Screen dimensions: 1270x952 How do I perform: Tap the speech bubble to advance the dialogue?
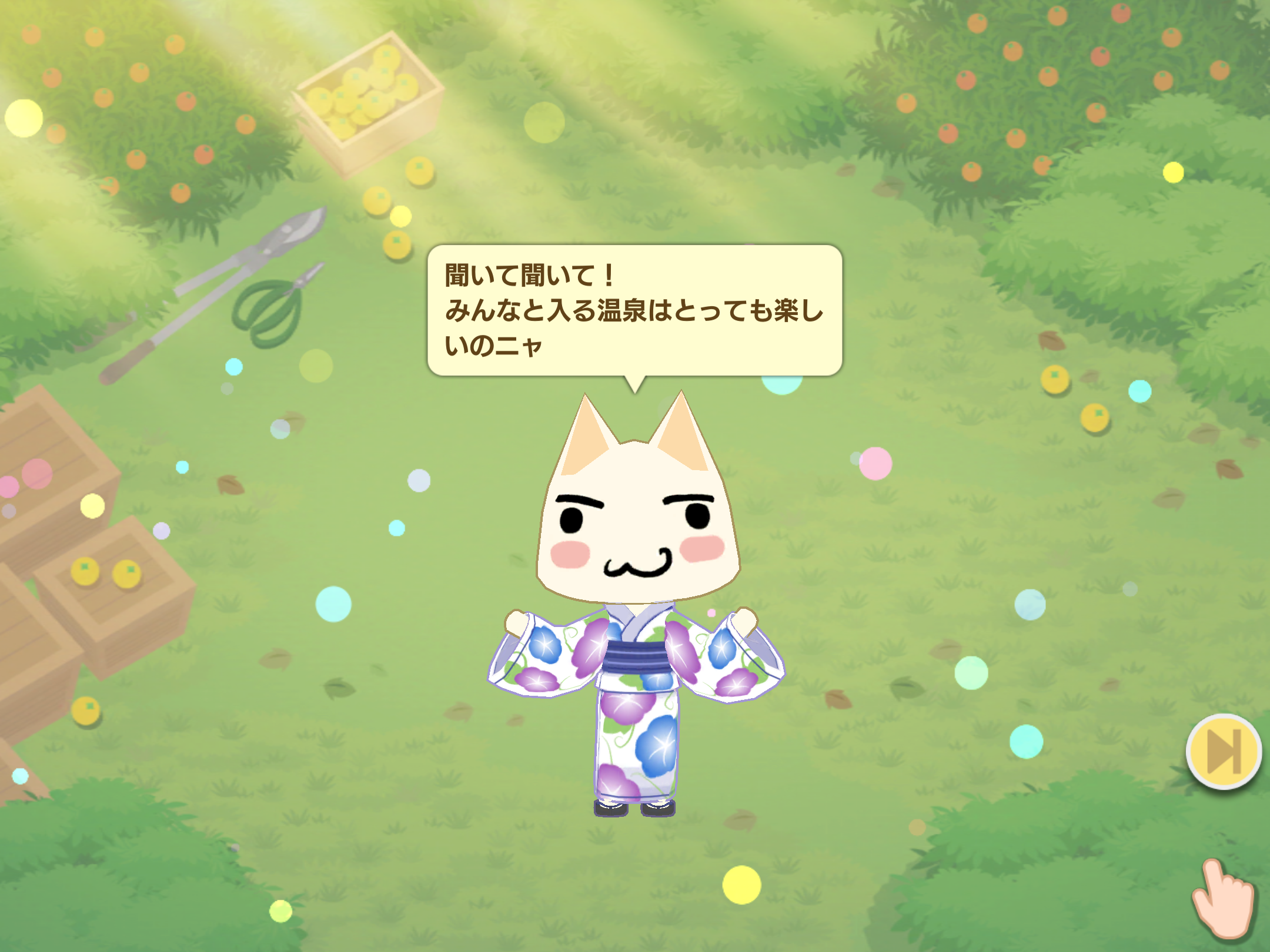pyautogui.click(x=634, y=310)
